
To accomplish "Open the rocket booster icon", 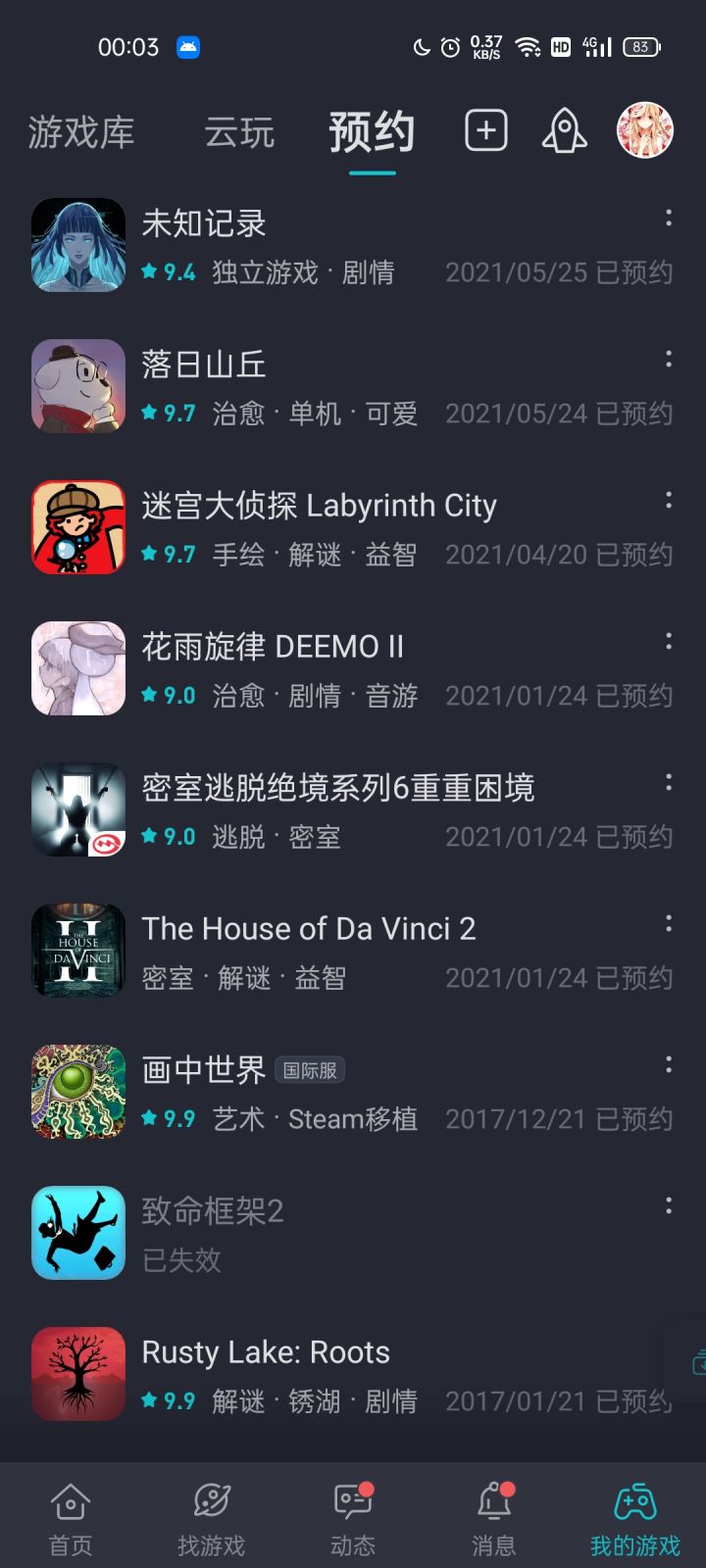I will [x=564, y=130].
